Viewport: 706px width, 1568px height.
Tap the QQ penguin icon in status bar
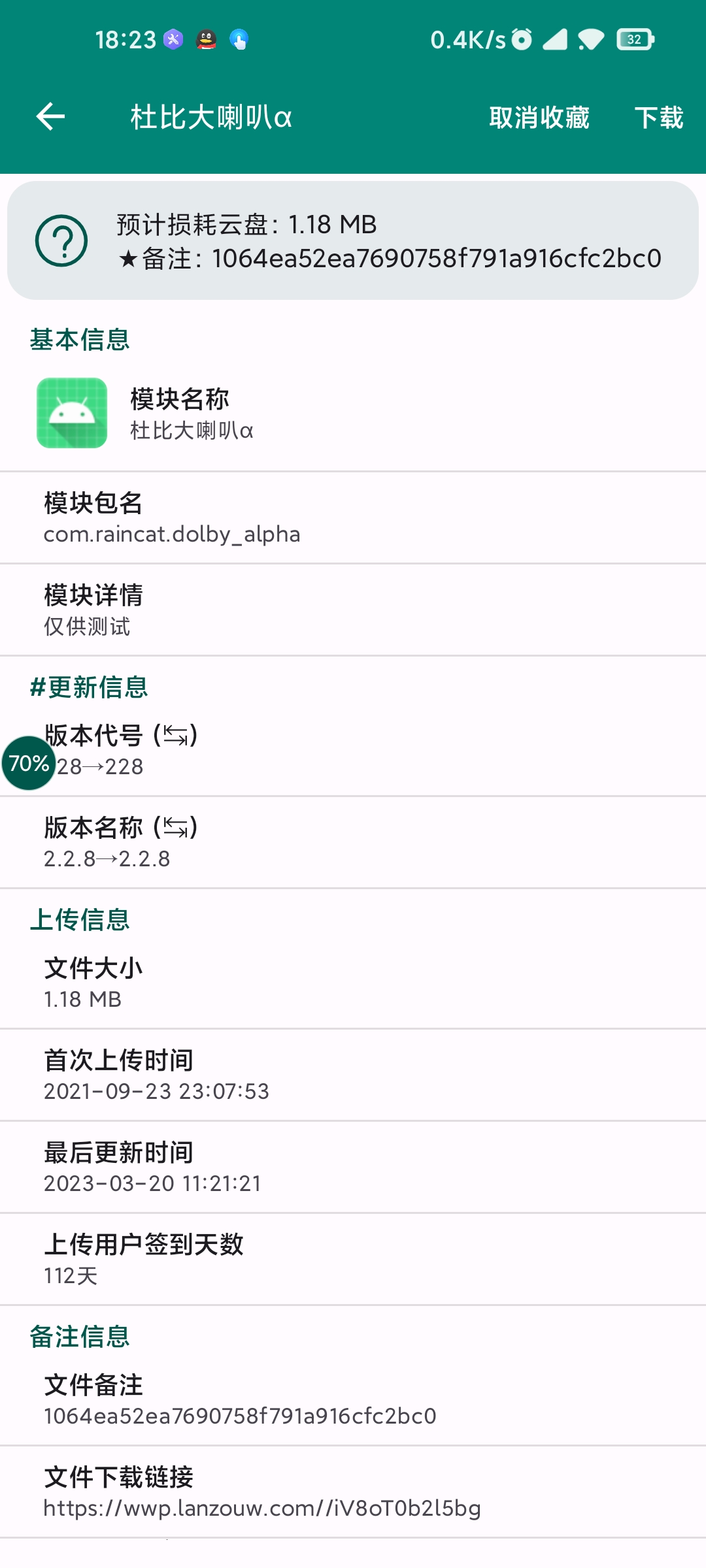205,39
